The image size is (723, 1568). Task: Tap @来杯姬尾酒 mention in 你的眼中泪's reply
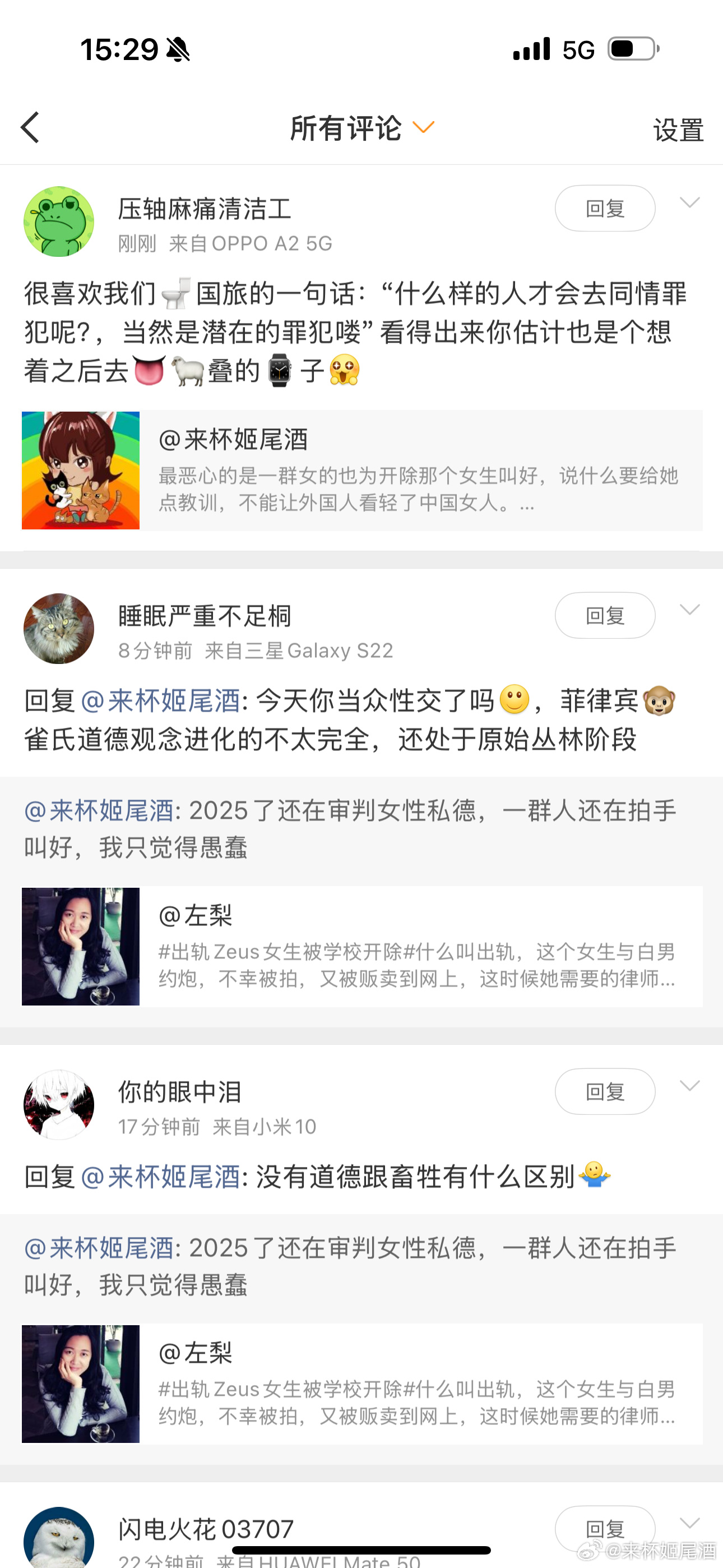pyautogui.click(x=161, y=1177)
